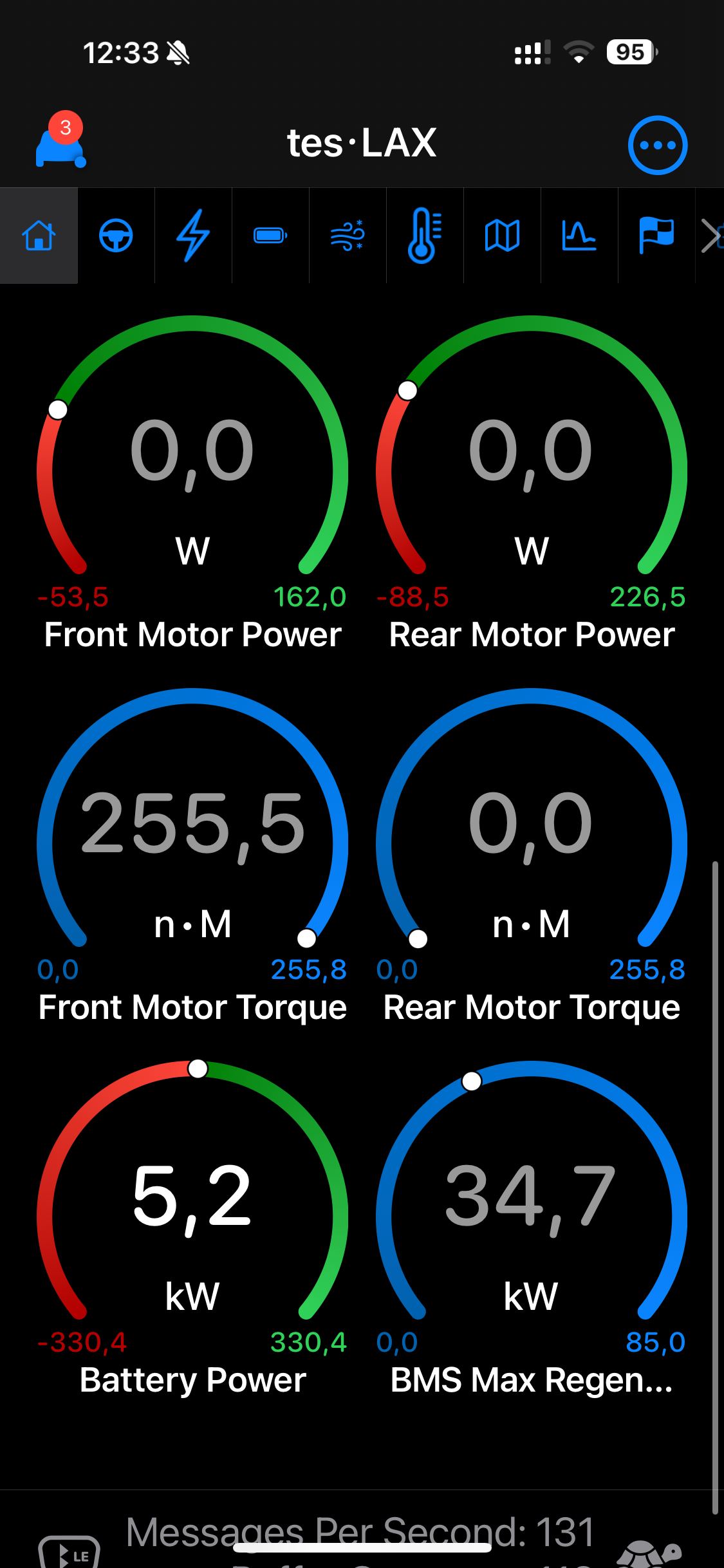Select the home tab

coord(39,236)
